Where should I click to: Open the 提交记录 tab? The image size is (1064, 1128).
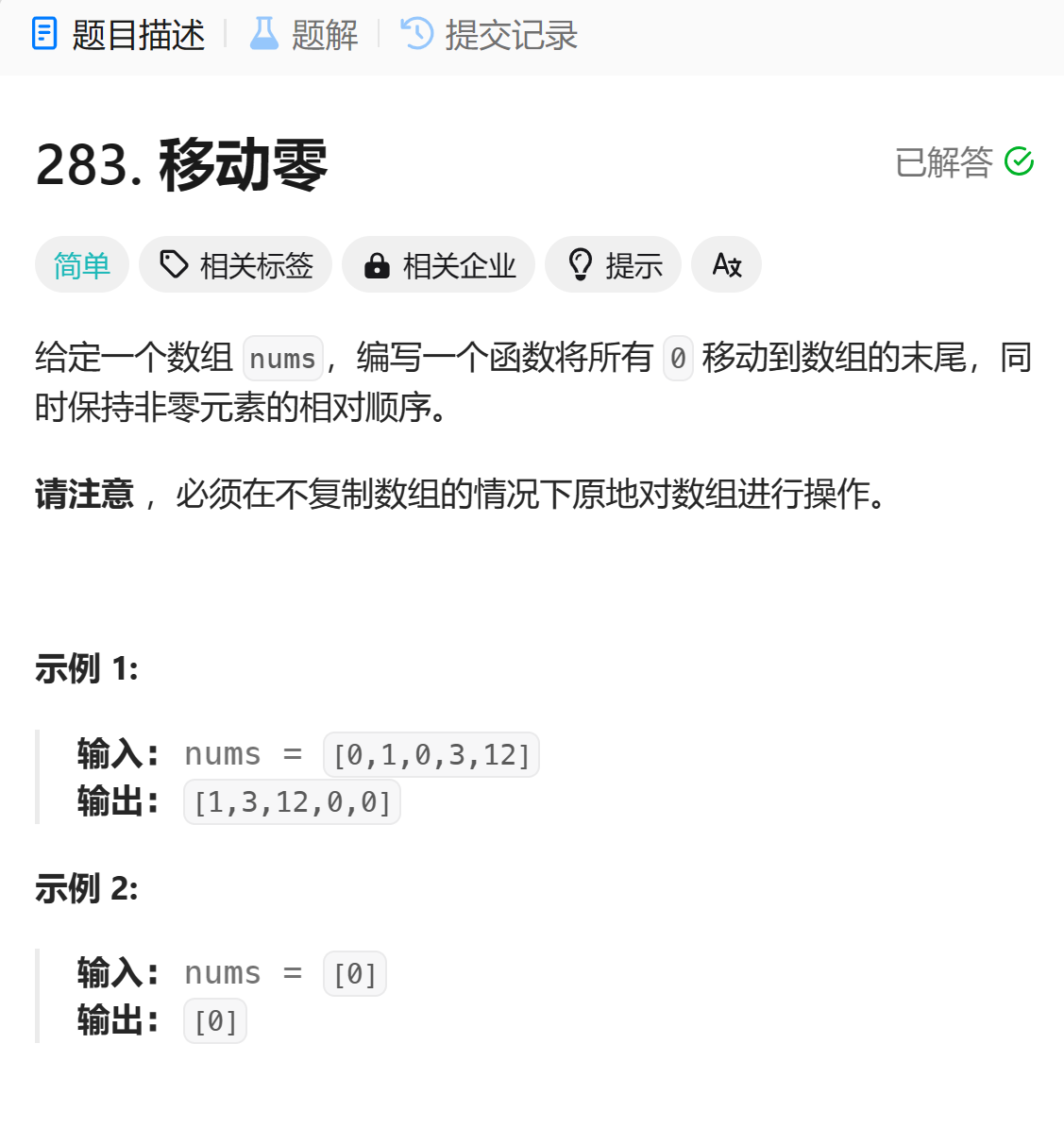tap(489, 35)
